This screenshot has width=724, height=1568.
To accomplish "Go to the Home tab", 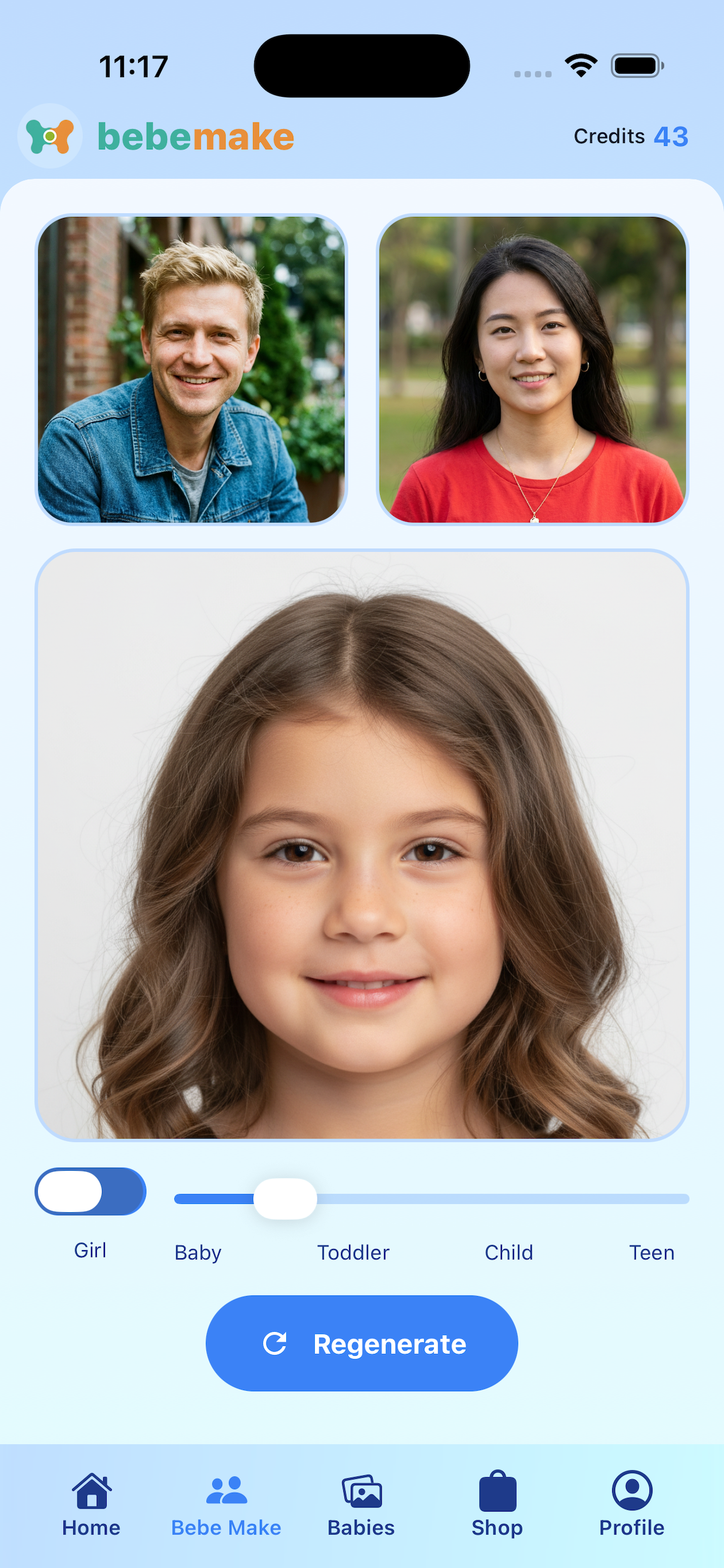I will (x=92, y=1503).
